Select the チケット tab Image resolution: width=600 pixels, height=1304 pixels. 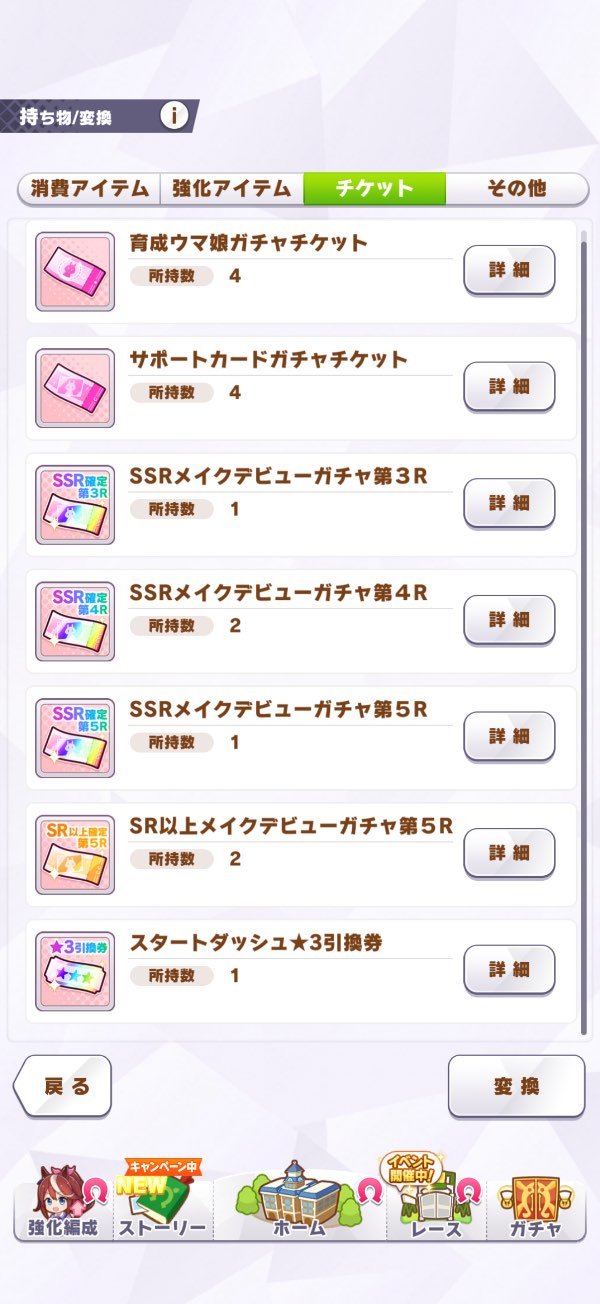click(x=374, y=188)
